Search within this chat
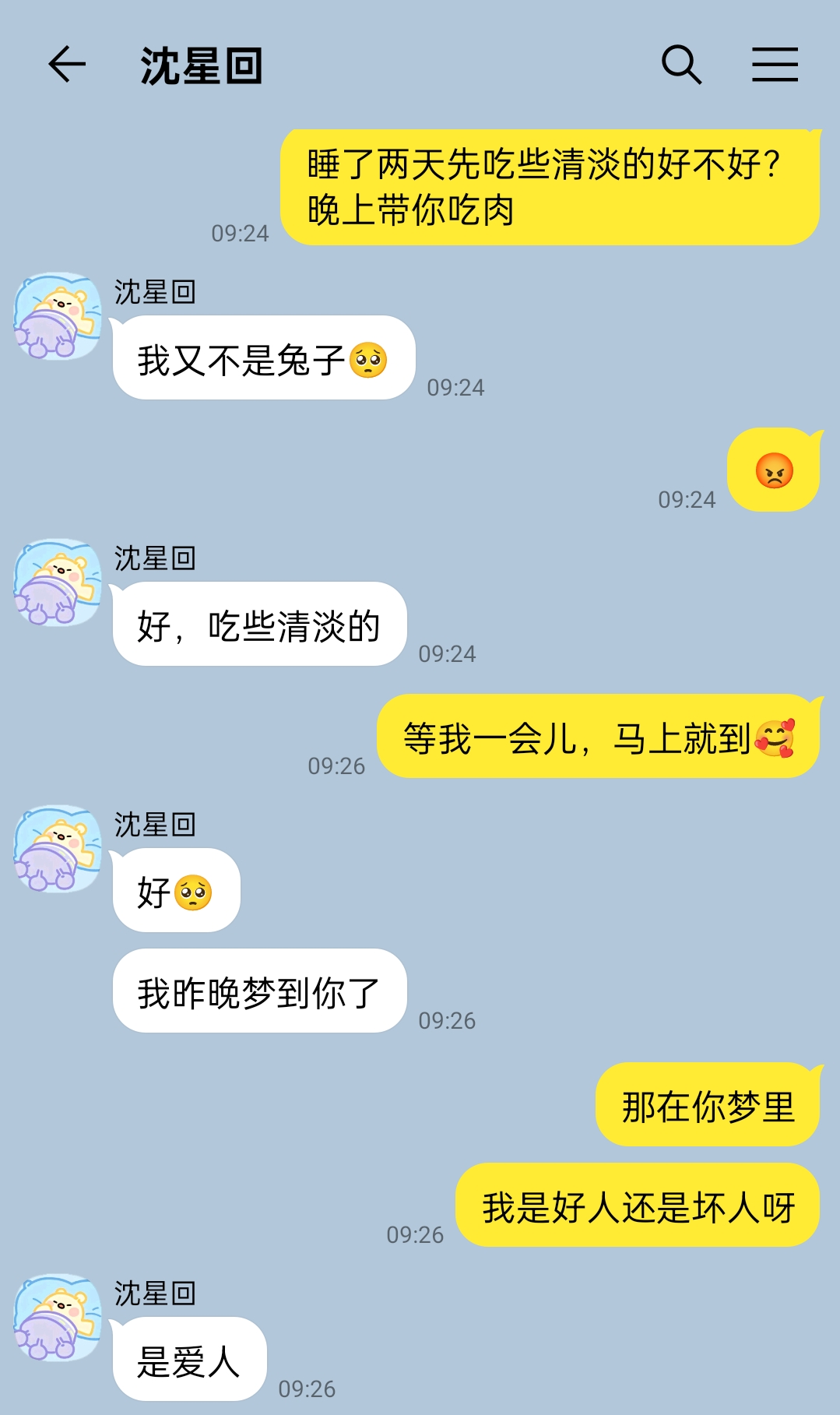 pos(681,64)
